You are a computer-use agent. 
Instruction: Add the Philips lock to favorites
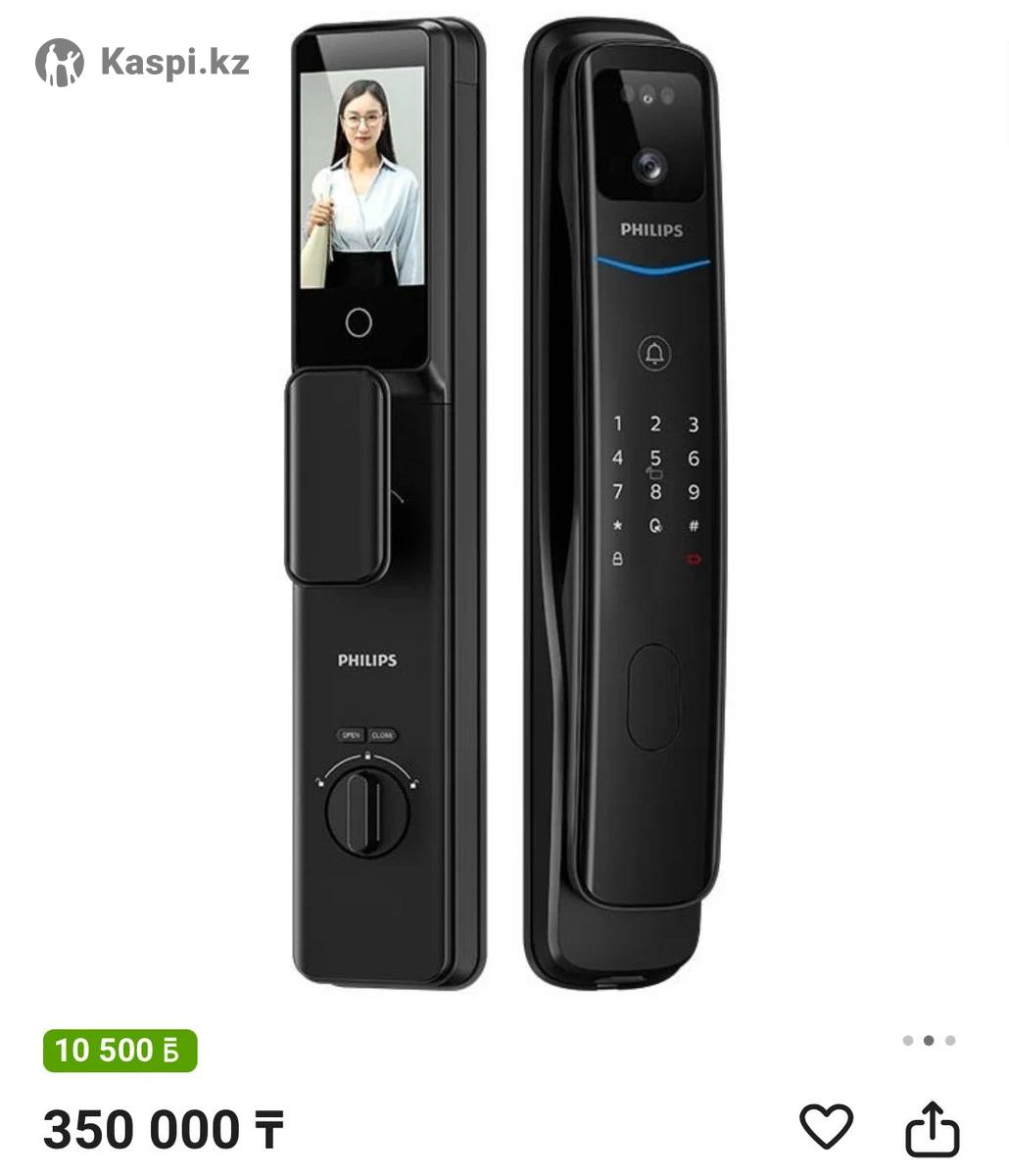click(826, 1127)
